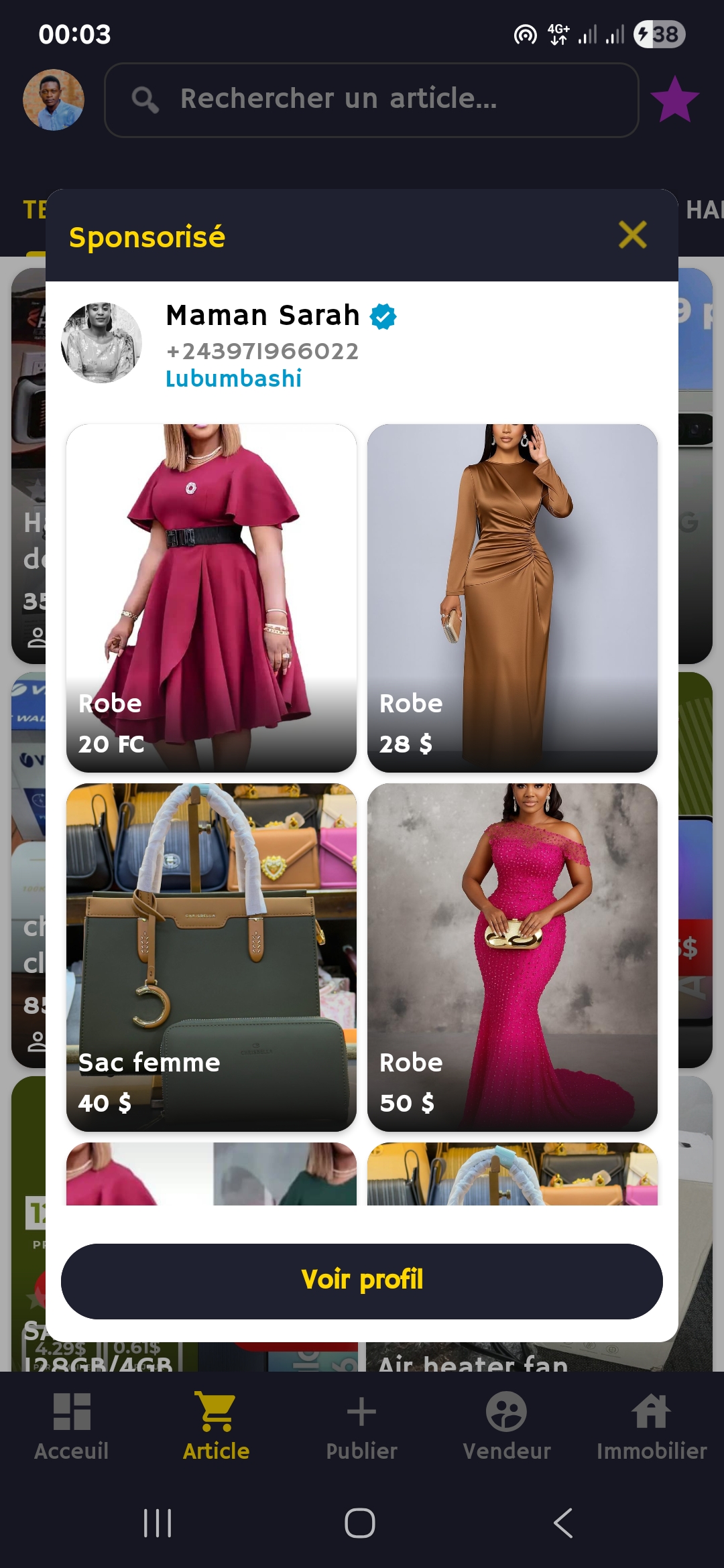The image size is (724, 1568).
Task: Go back using the system back button
Action: click(563, 1523)
